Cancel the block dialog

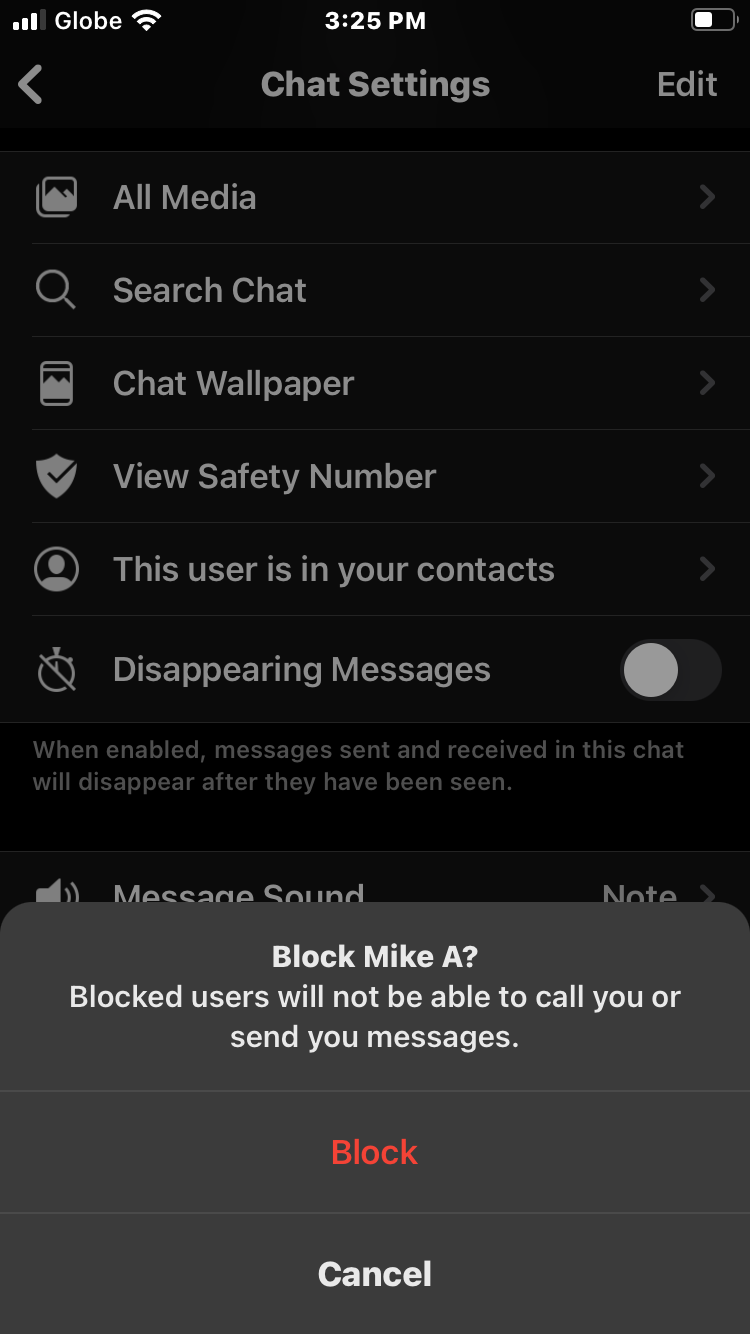tap(375, 1274)
